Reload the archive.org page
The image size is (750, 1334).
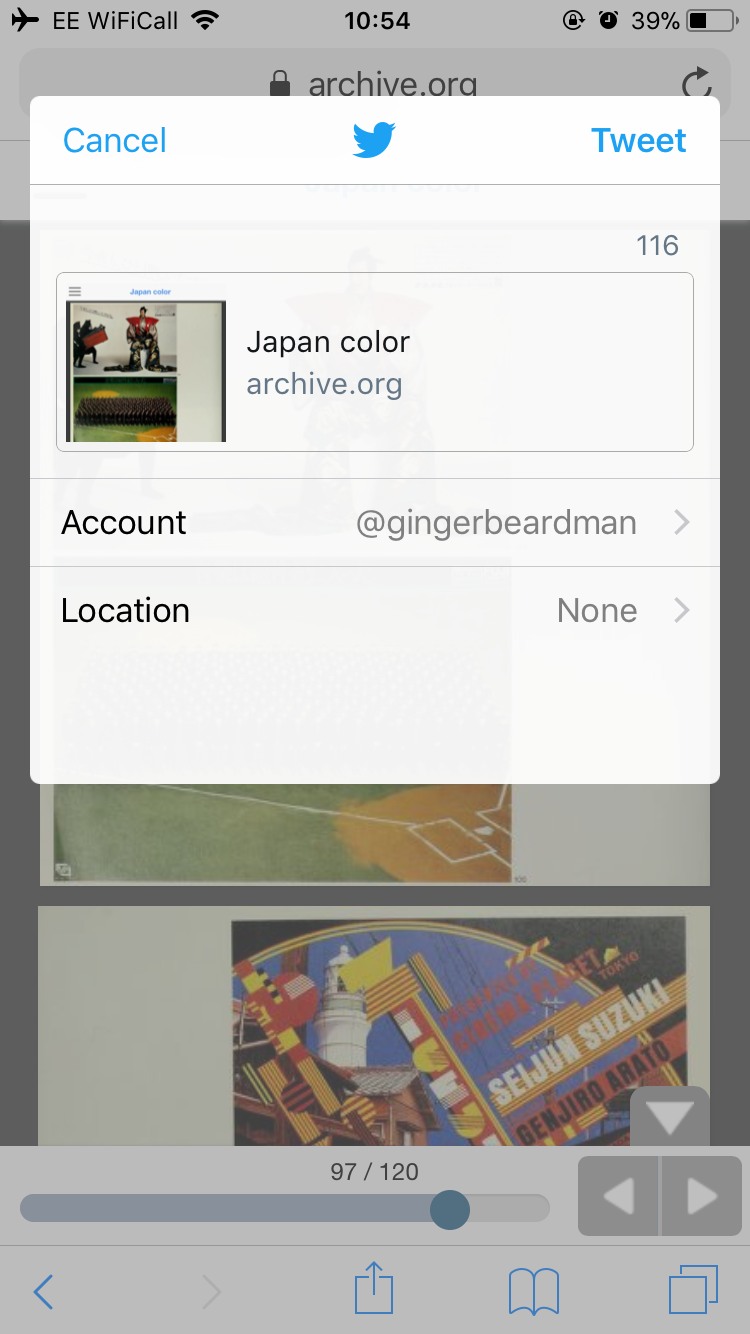click(696, 84)
